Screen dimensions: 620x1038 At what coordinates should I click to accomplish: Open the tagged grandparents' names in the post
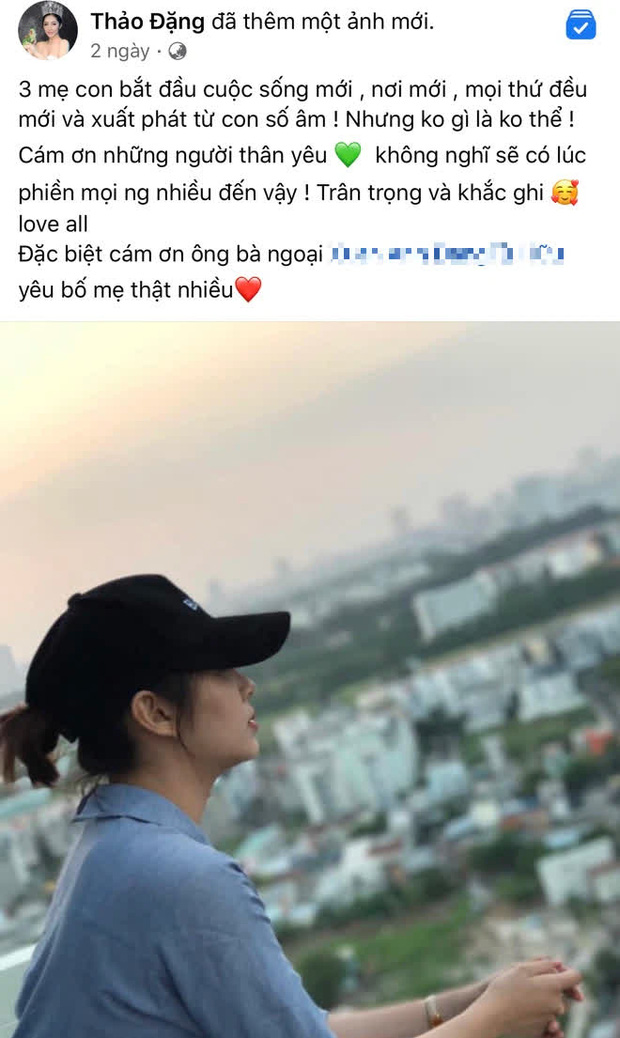446,256
